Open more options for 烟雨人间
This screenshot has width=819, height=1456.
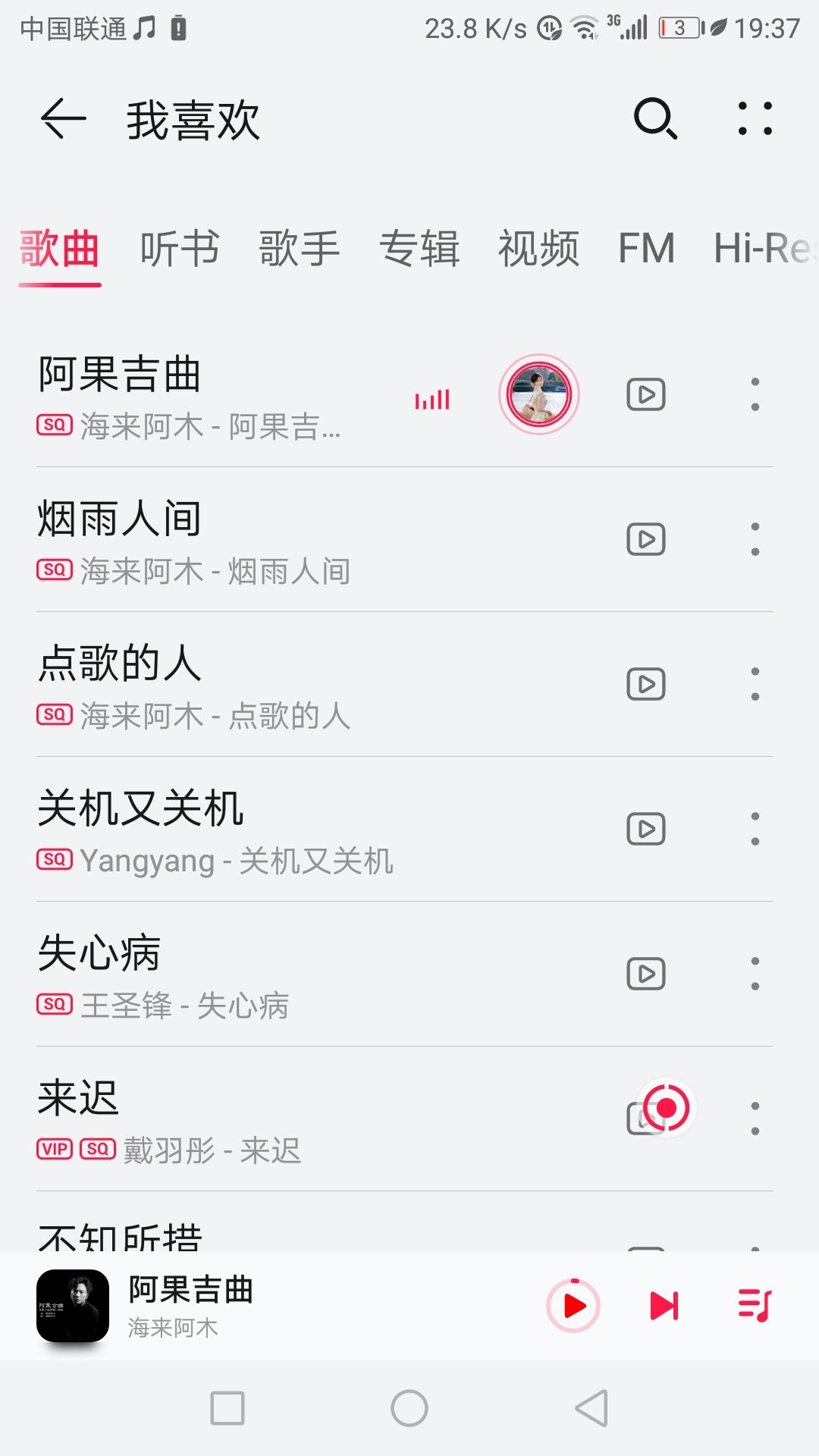755,539
